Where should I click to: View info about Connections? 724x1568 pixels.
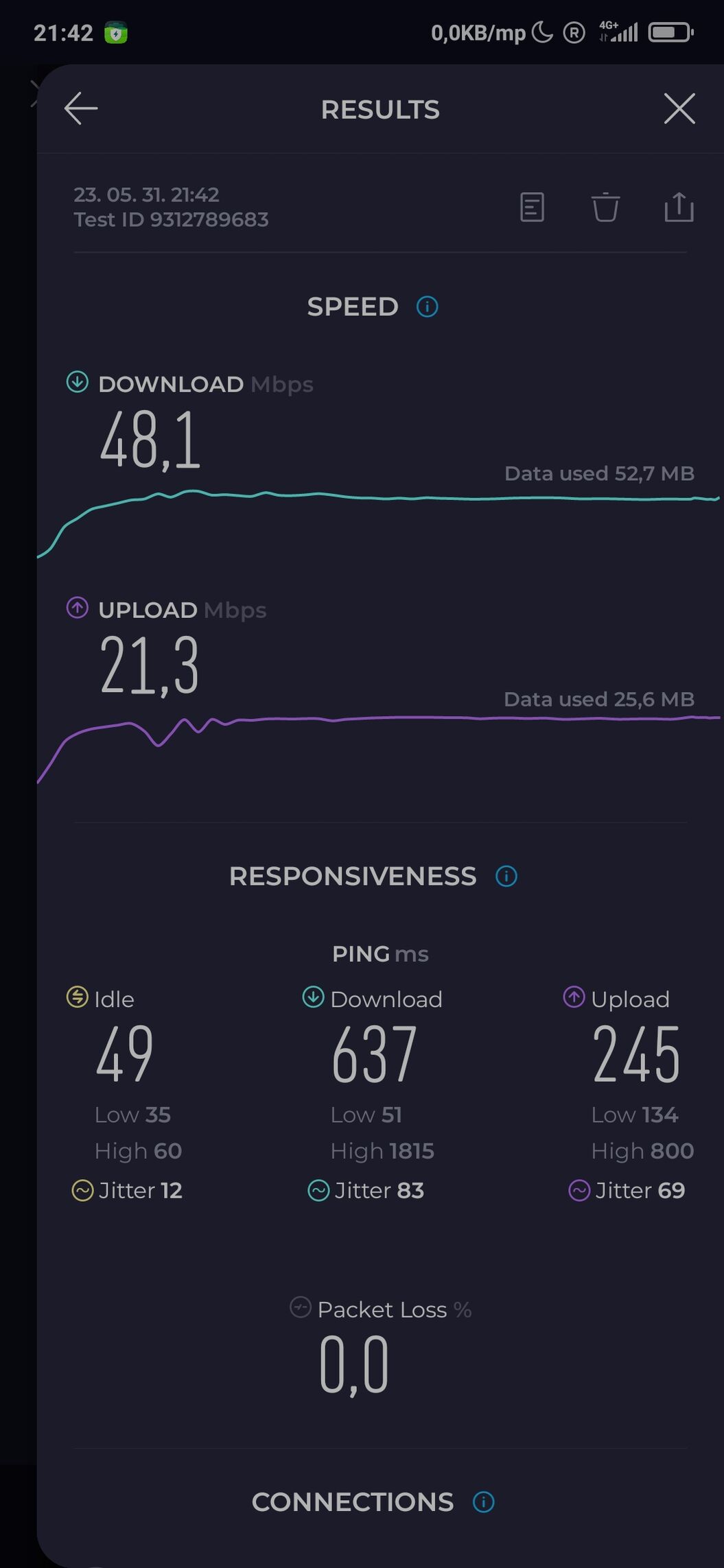pyautogui.click(x=484, y=1502)
